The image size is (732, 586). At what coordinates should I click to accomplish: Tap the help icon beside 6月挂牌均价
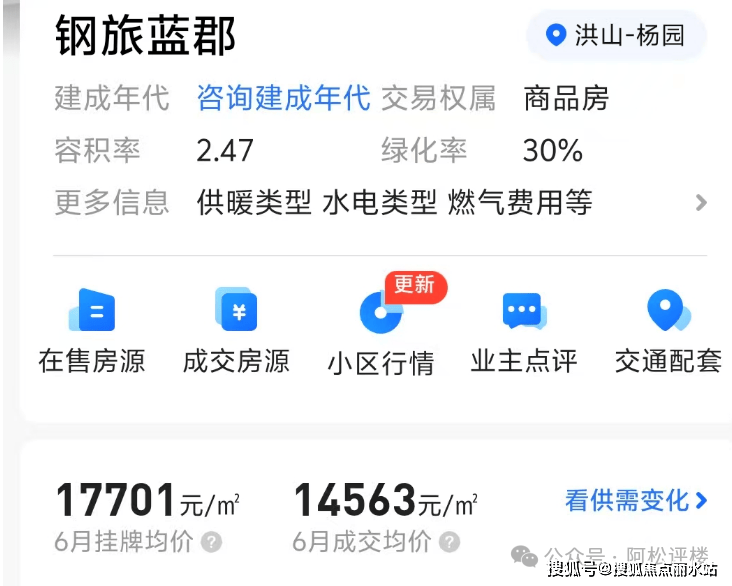pos(211,543)
